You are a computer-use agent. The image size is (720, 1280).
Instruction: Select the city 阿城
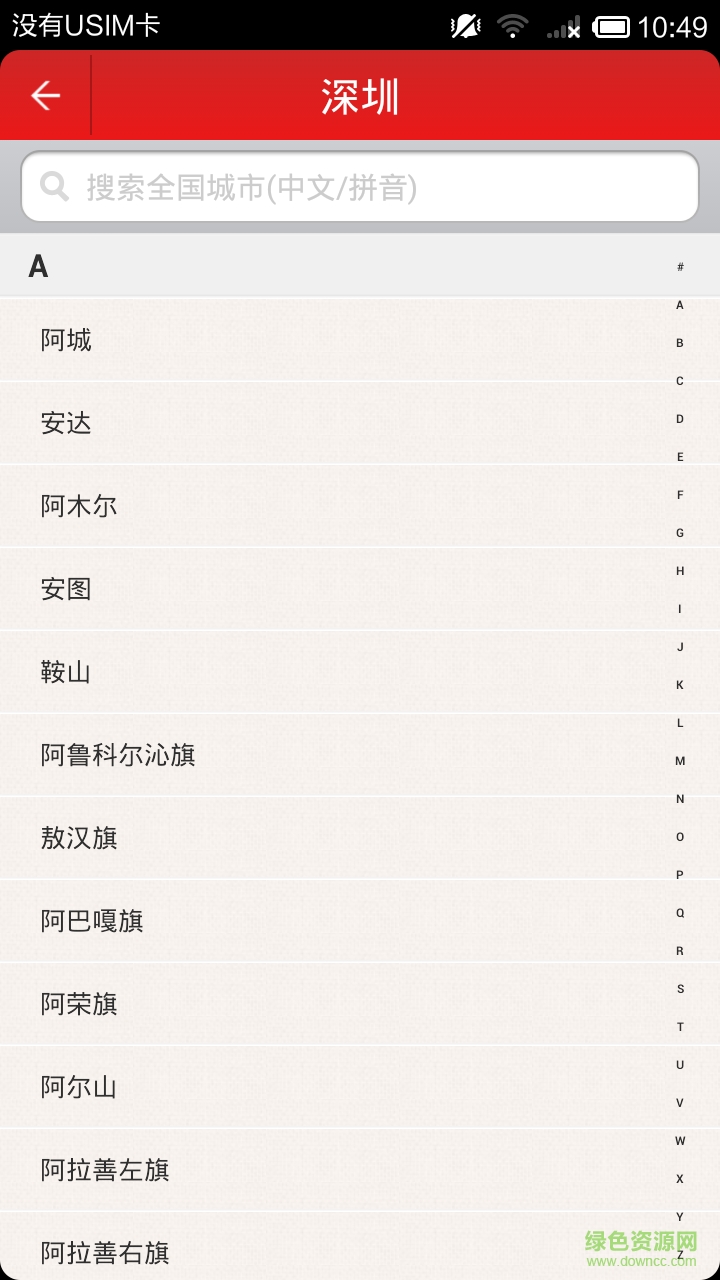(x=64, y=339)
